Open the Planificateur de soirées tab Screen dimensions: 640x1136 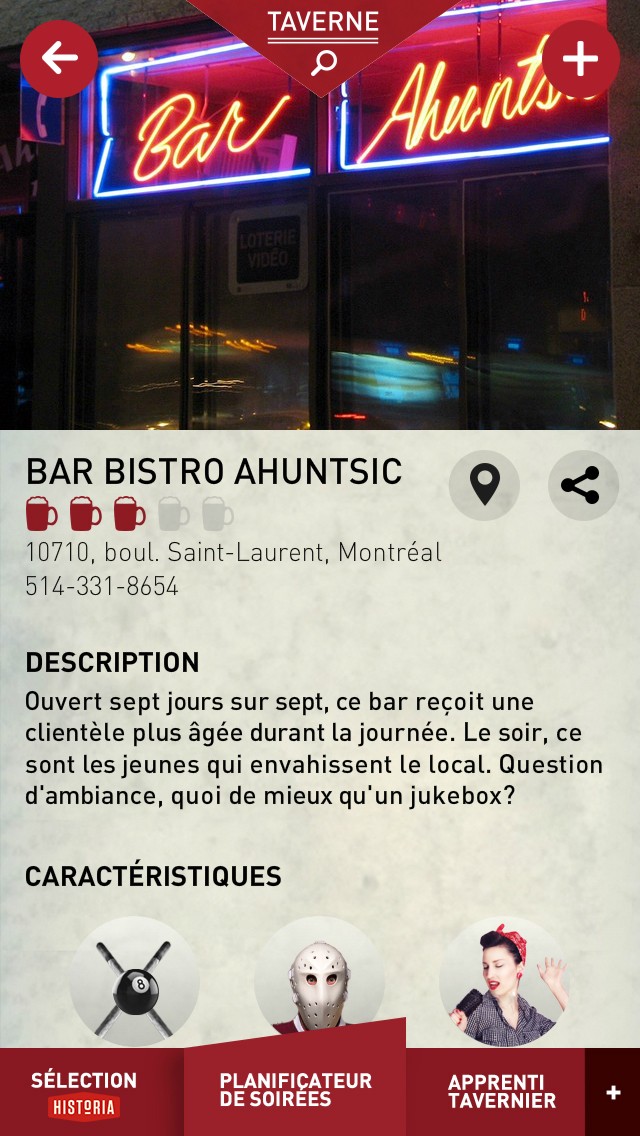pos(295,1090)
